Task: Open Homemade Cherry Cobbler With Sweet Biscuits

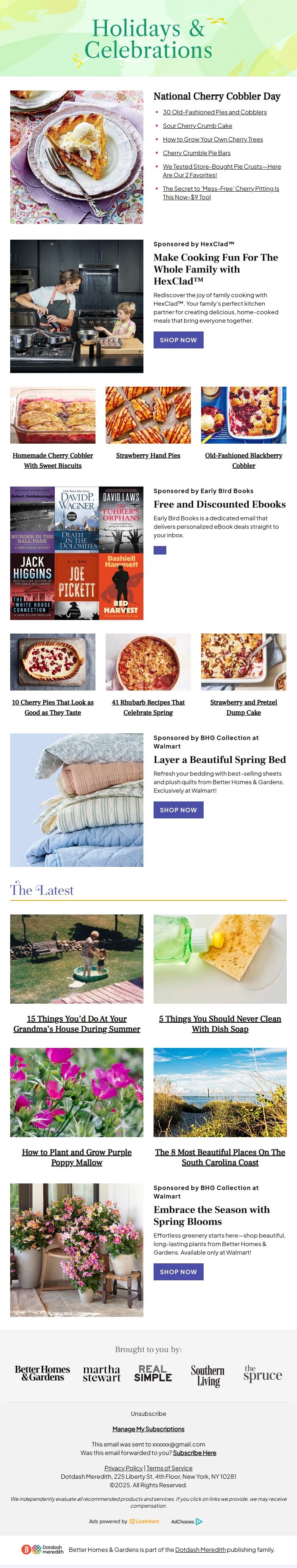Action: coord(53,460)
